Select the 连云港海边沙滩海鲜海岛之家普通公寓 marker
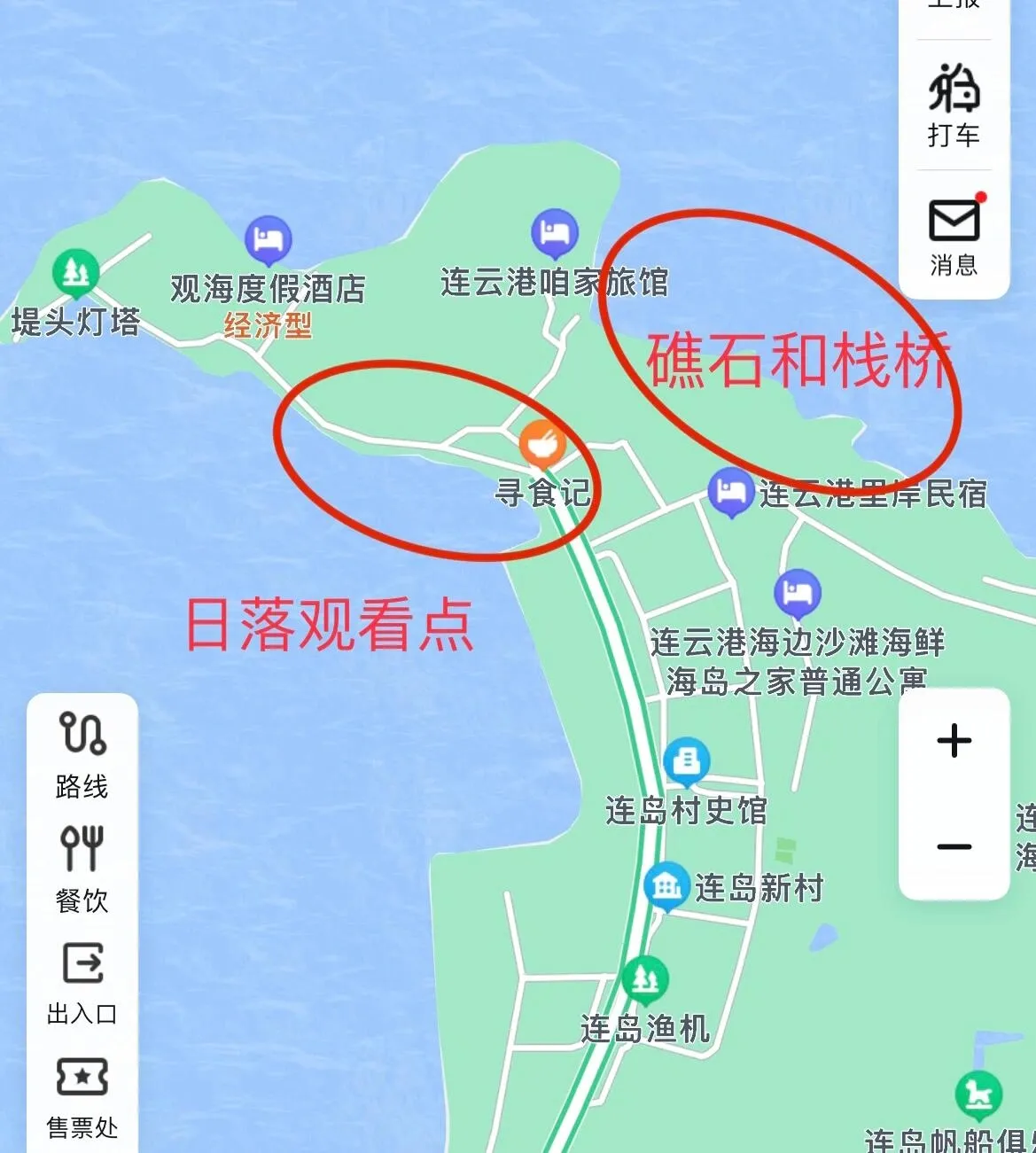1036x1153 pixels. pos(798,592)
